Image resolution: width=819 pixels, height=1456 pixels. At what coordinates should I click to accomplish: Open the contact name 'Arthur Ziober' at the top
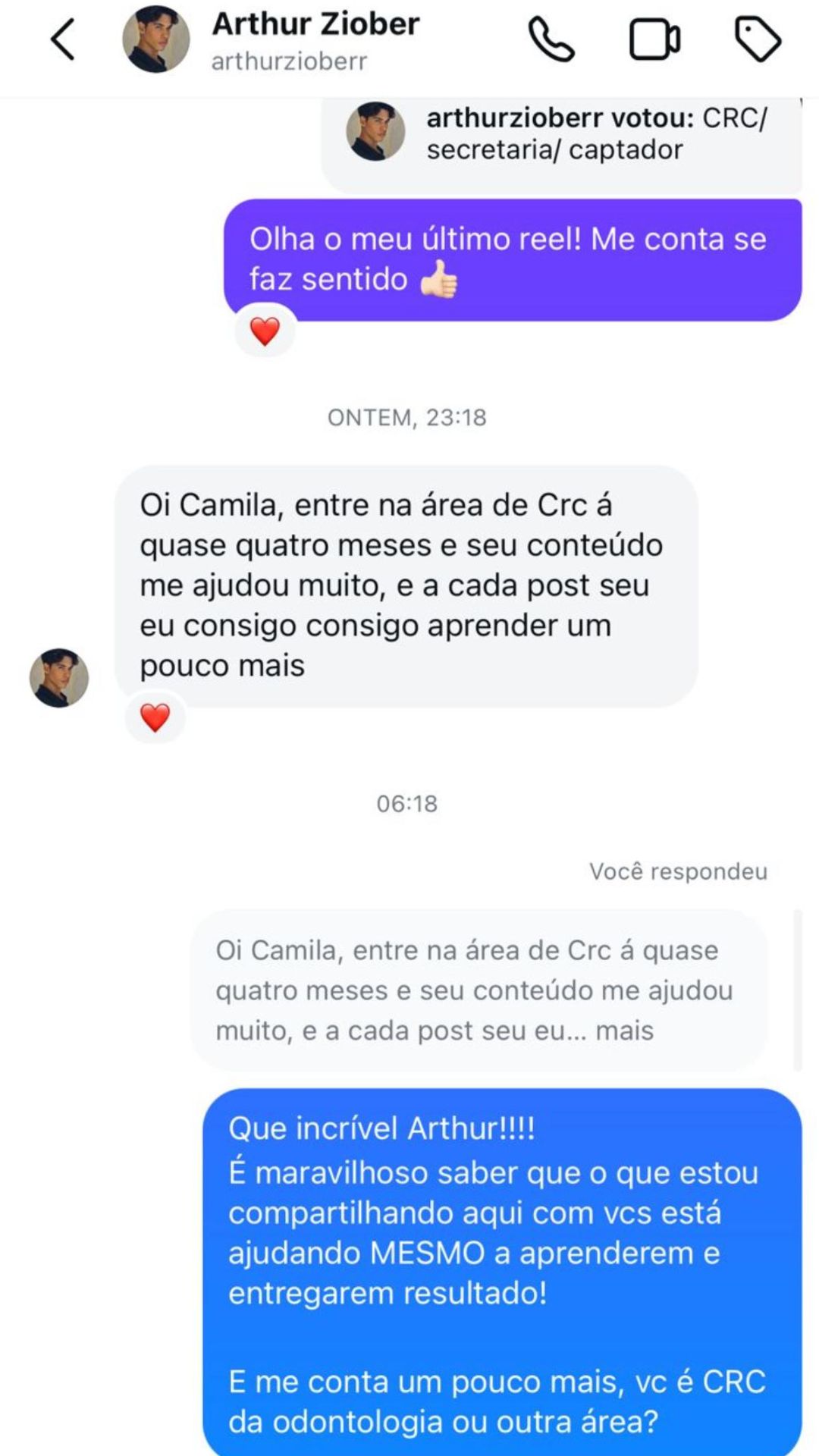(x=316, y=24)
